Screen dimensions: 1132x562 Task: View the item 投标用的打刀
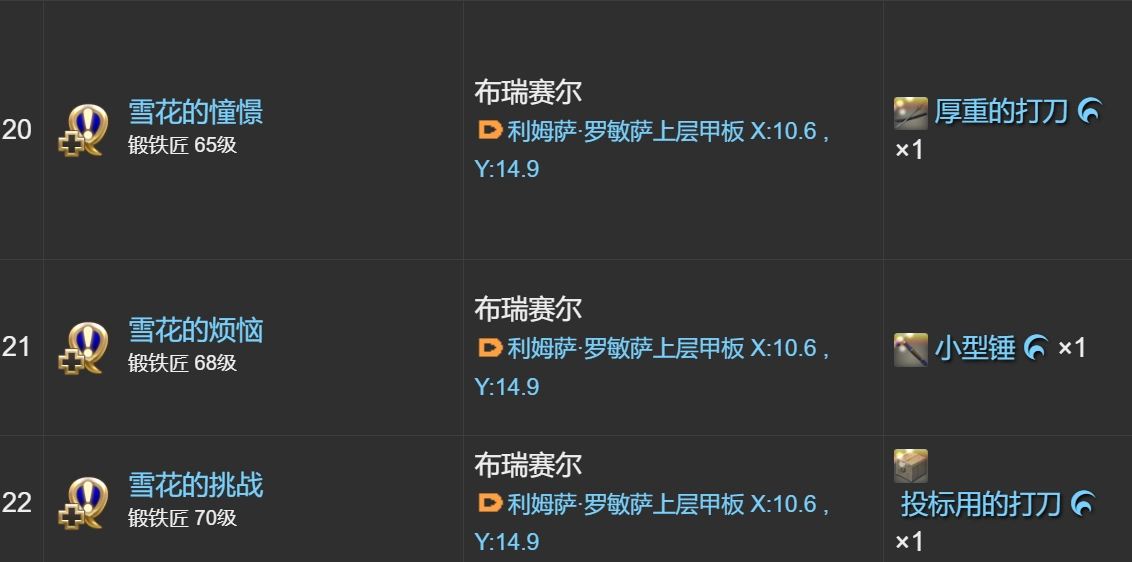click(980, 504)
